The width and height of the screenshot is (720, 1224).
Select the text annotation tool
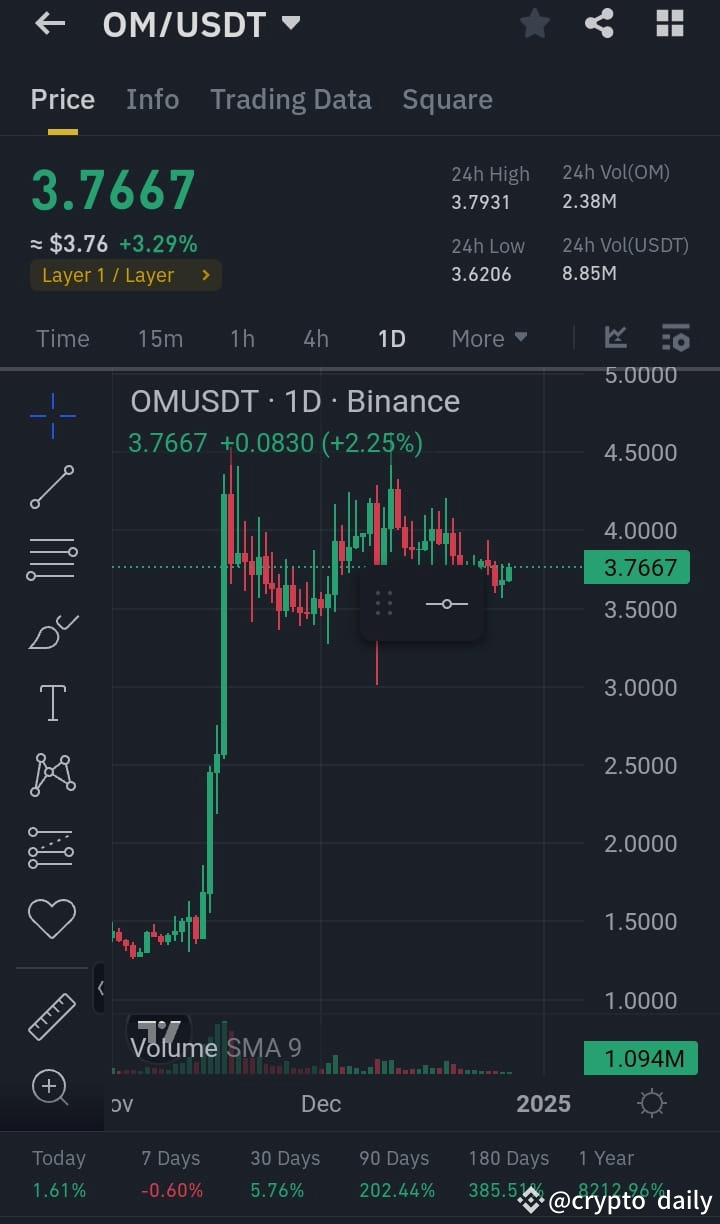pos(51,702)
